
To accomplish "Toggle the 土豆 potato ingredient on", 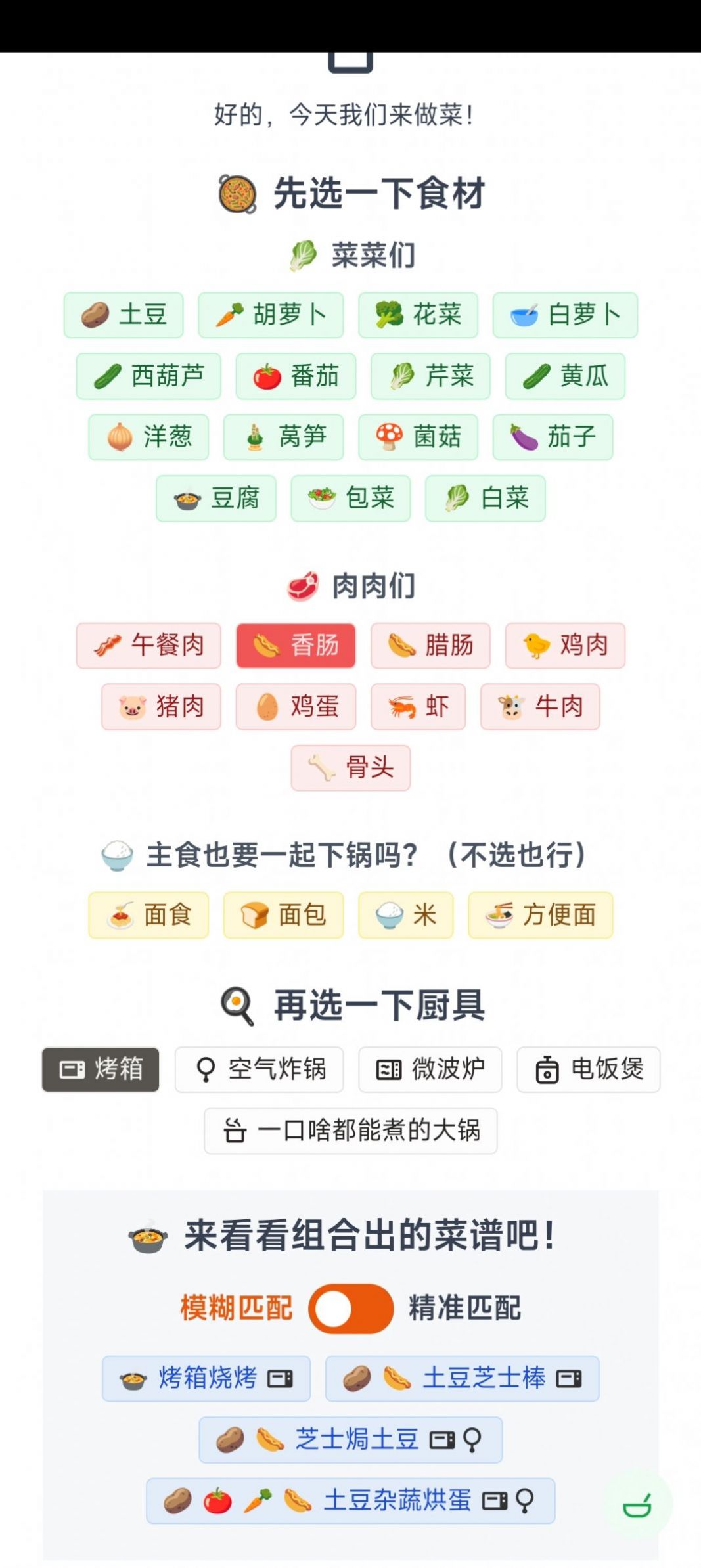I will pos(123,315).
